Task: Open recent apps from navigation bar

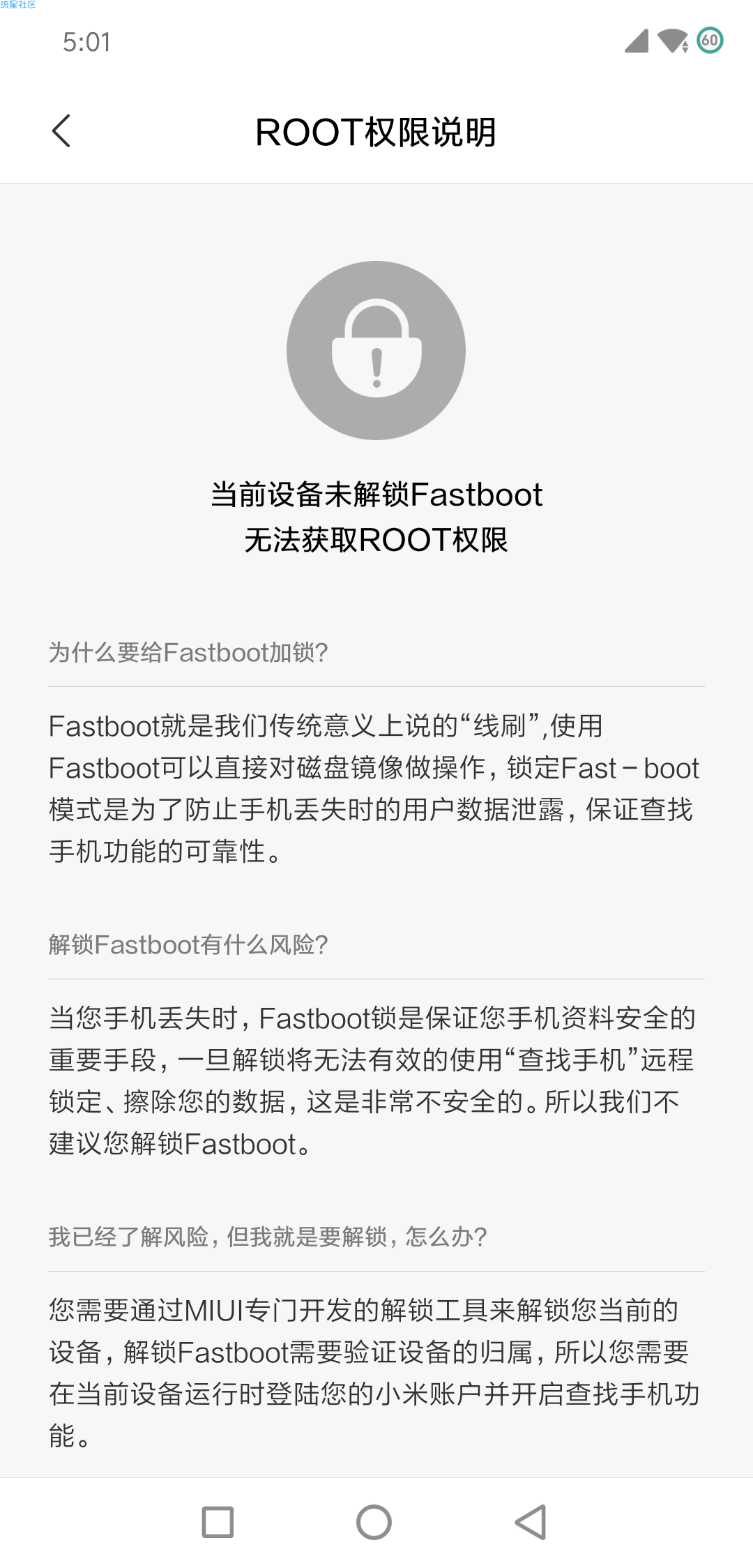Action: 218,1522
